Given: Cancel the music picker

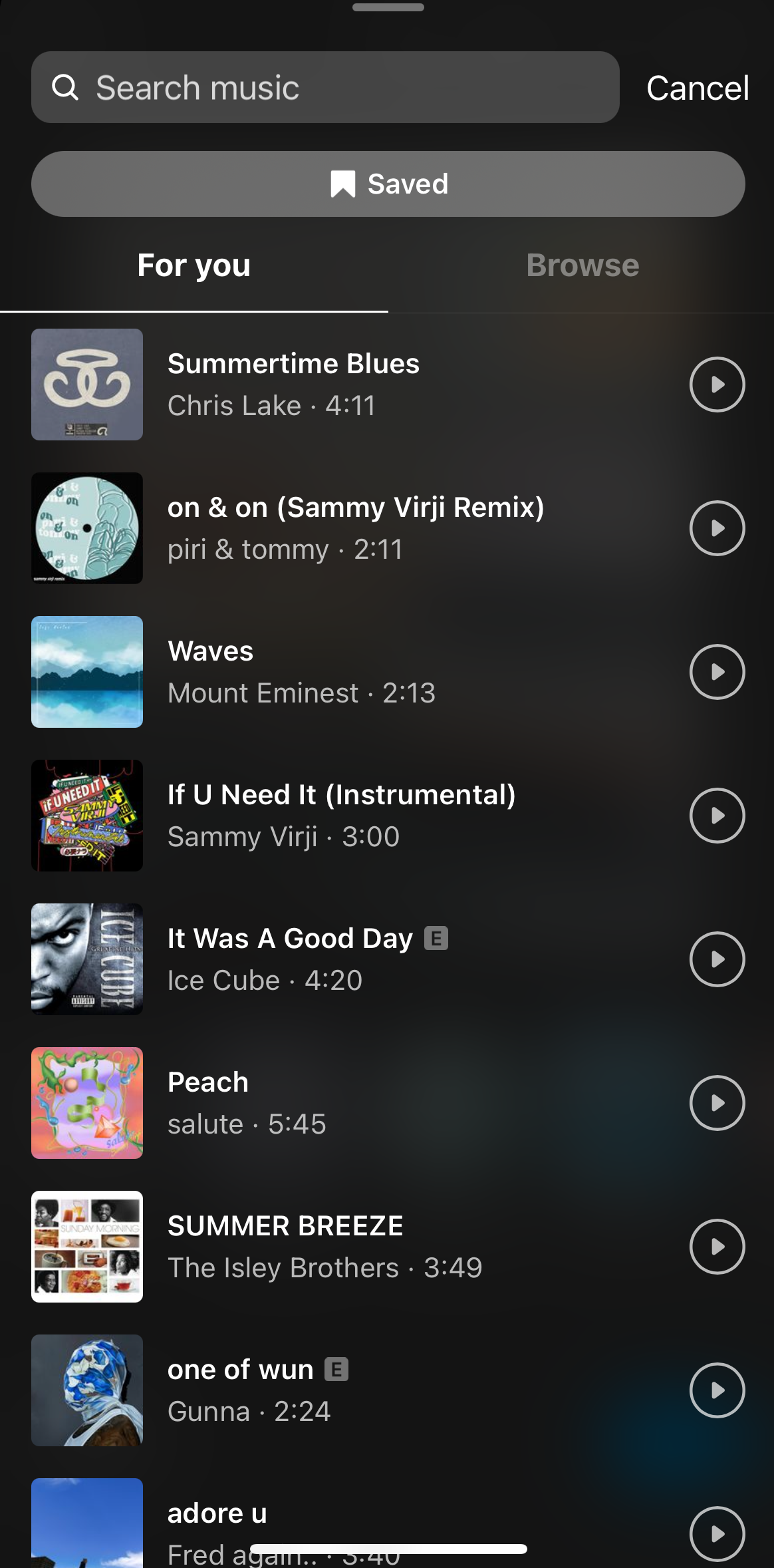Looking at the screenshot, I should point(698,88).
